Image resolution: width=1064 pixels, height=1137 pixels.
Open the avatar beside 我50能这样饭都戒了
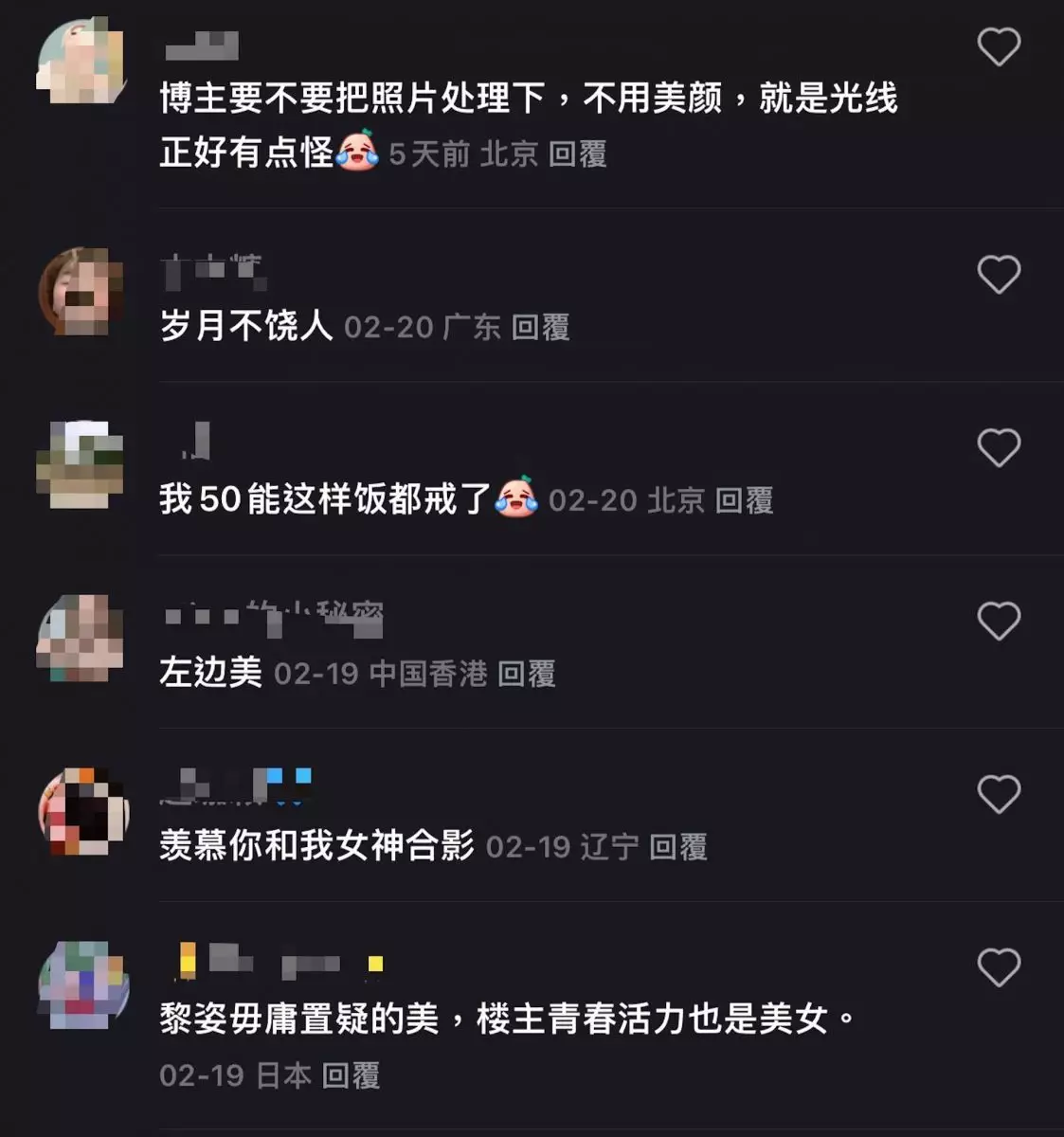click(81, 465)
